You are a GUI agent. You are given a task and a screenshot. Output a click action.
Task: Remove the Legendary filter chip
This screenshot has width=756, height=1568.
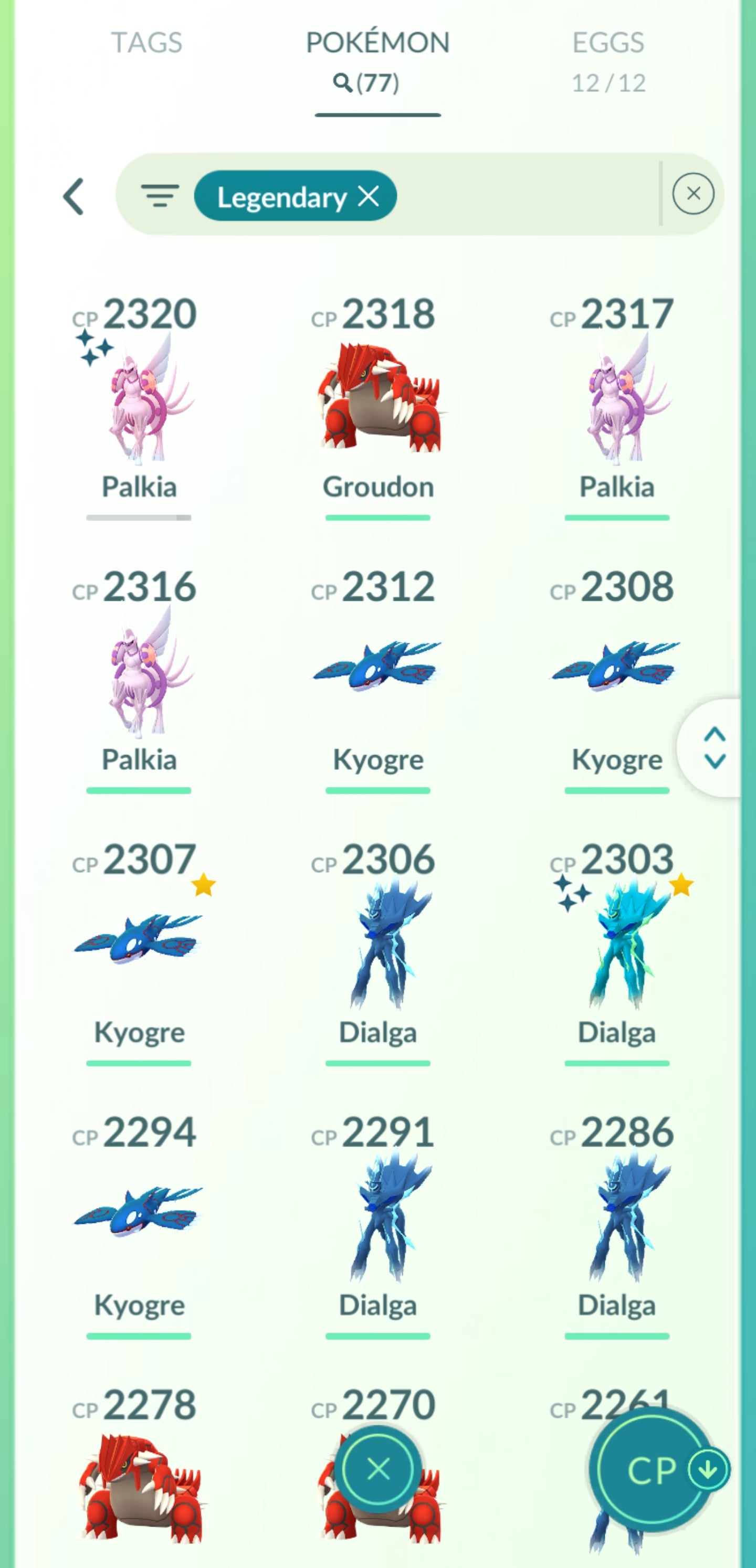369,196
